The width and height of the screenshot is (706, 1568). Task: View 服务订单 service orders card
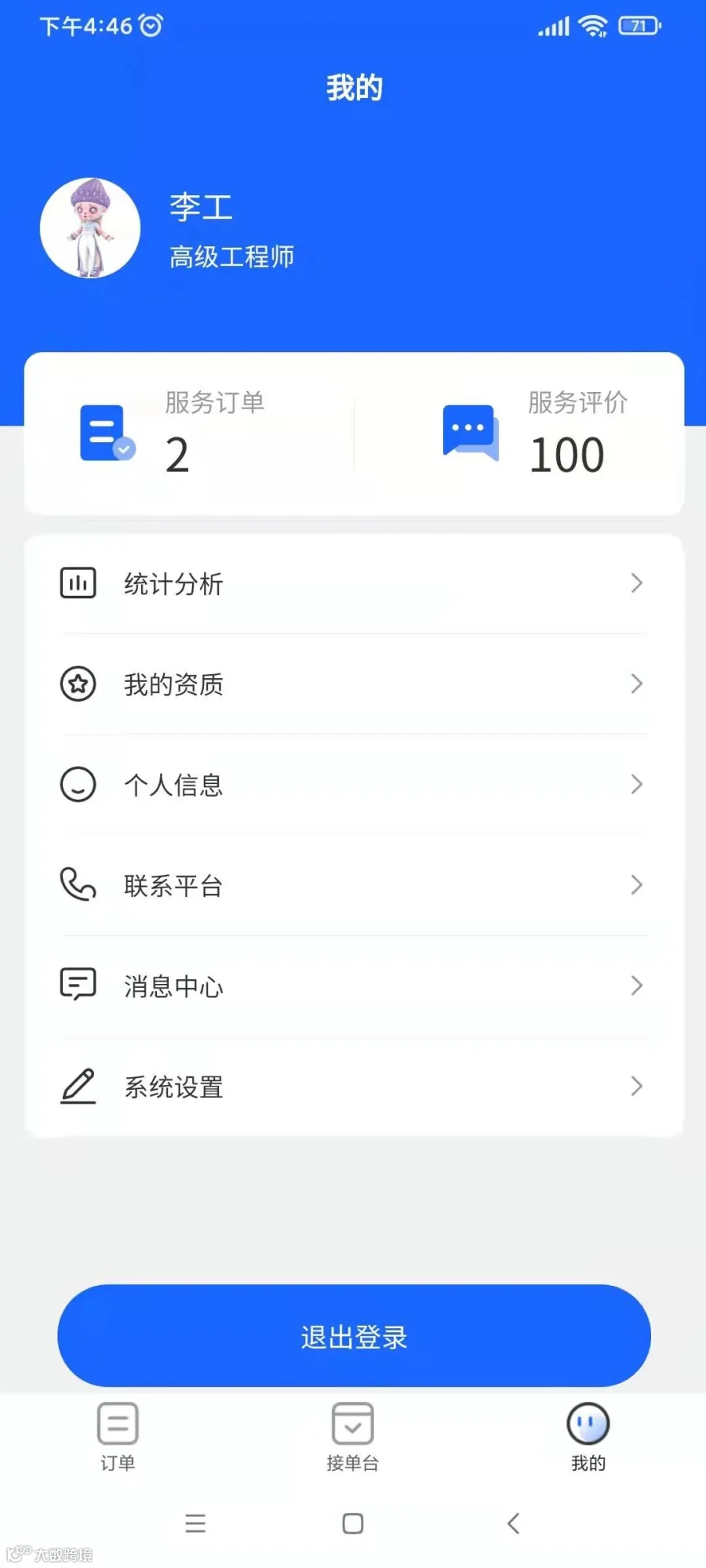[189, 434]
